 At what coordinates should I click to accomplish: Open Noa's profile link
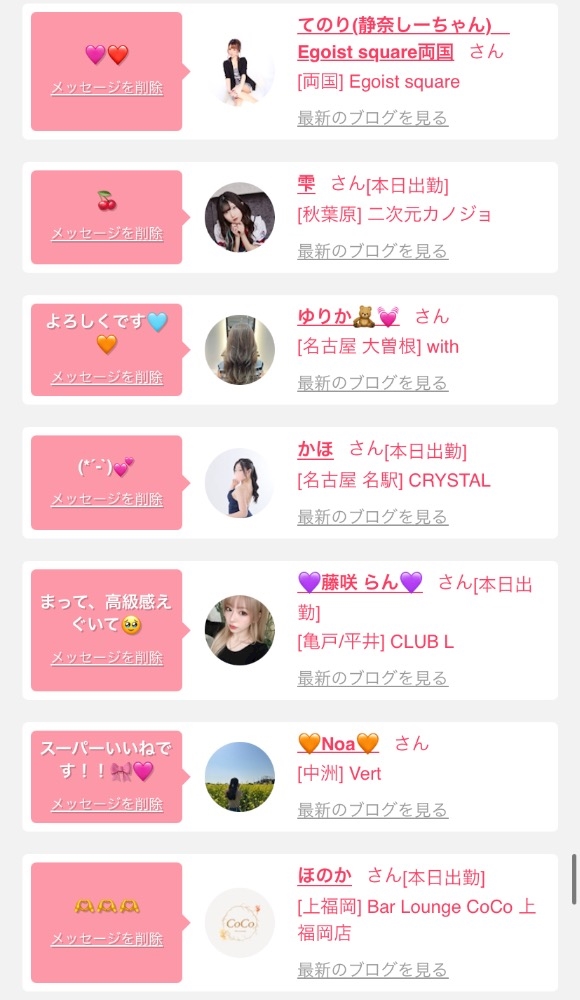(338, 744)
